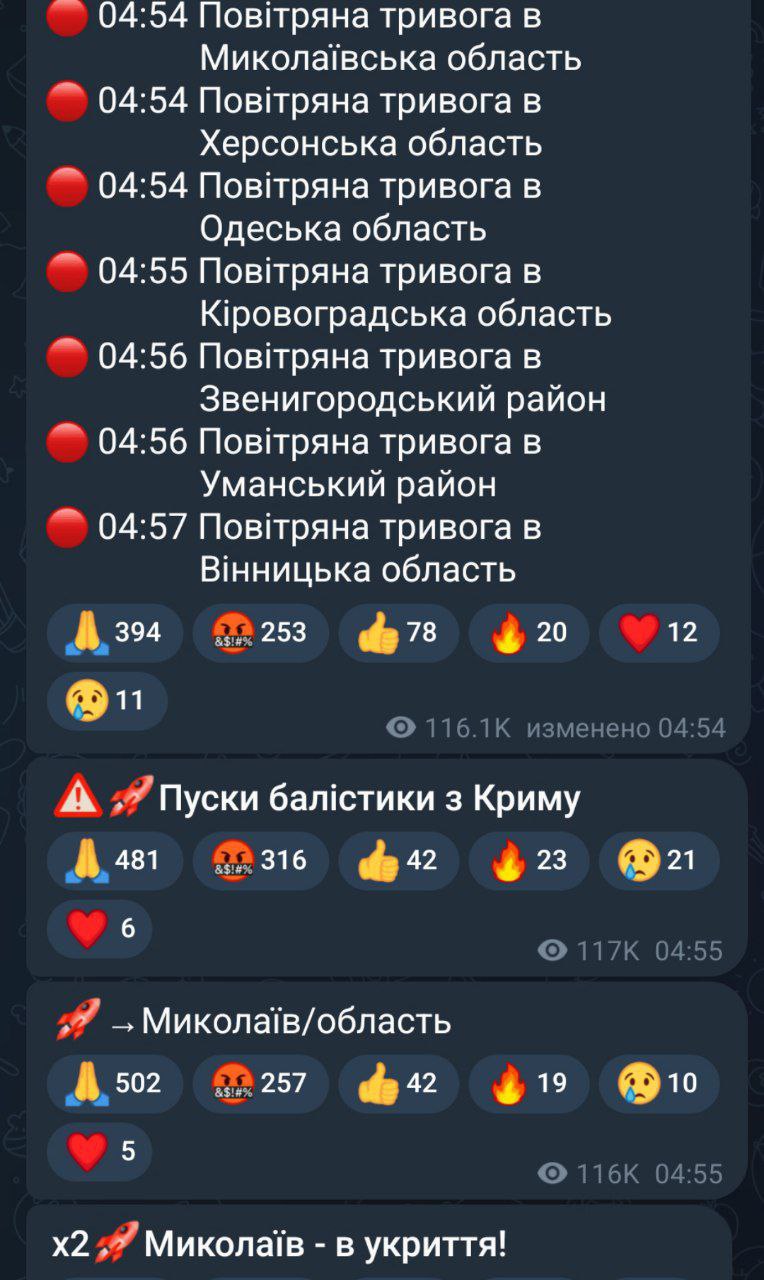Image resolution: width=764 pixels, height=1280 pixels.
Task: Tap the red heart reaction showing 12
Action: [658, 632]
